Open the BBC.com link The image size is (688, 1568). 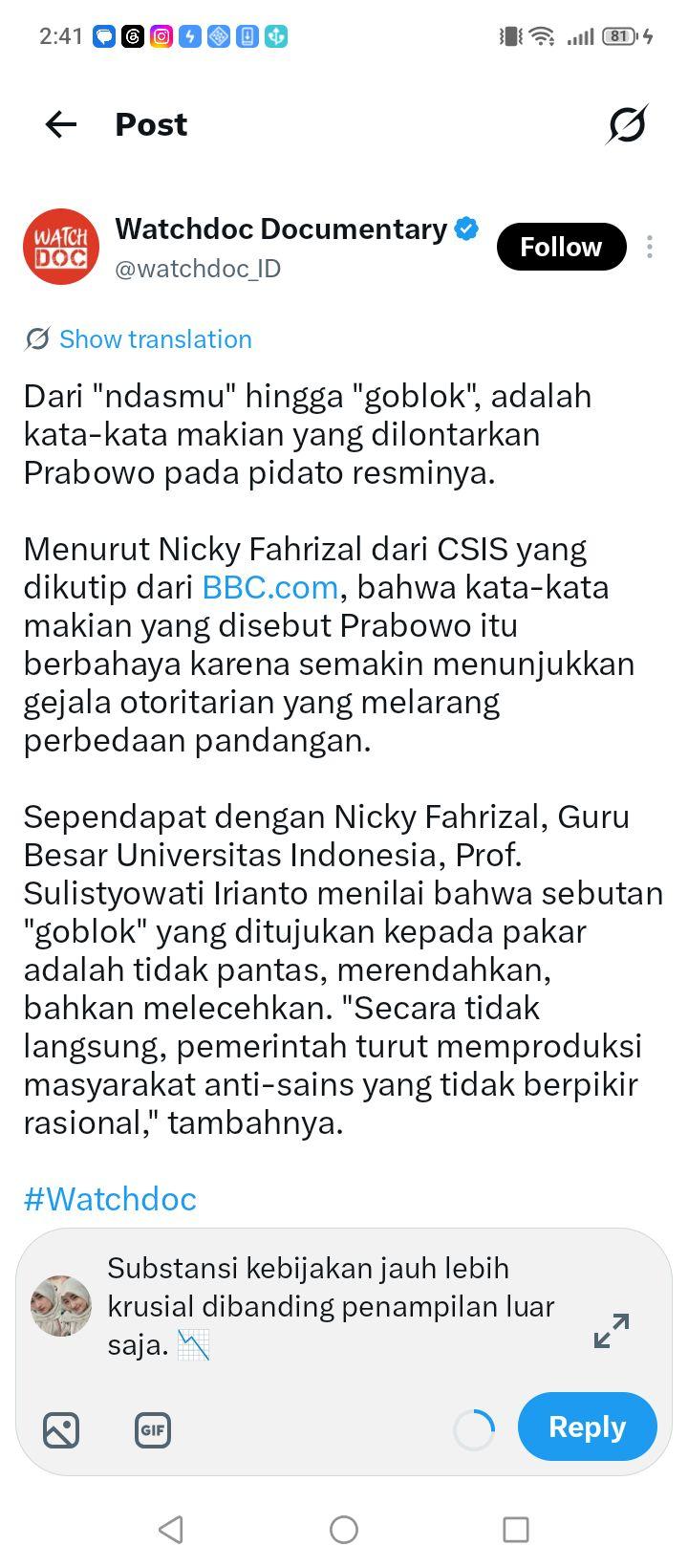point(270,587)
